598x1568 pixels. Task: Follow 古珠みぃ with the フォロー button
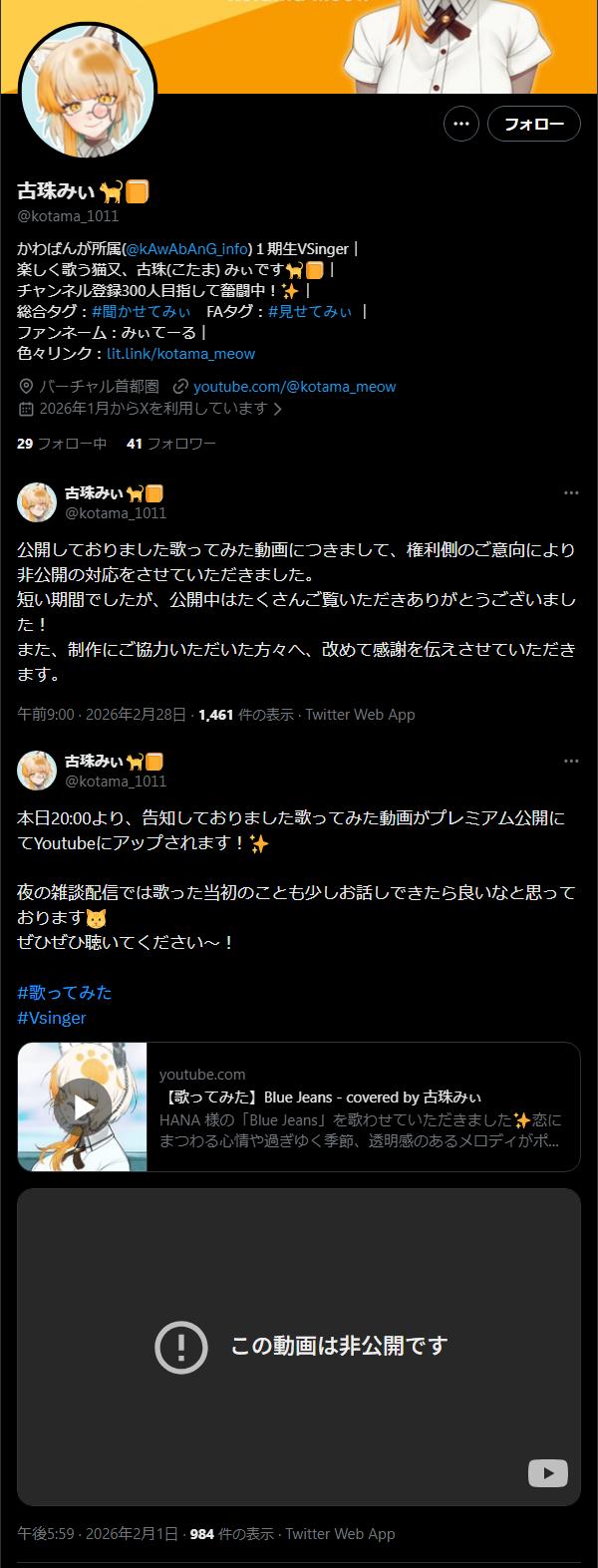(x=533, y=124)
